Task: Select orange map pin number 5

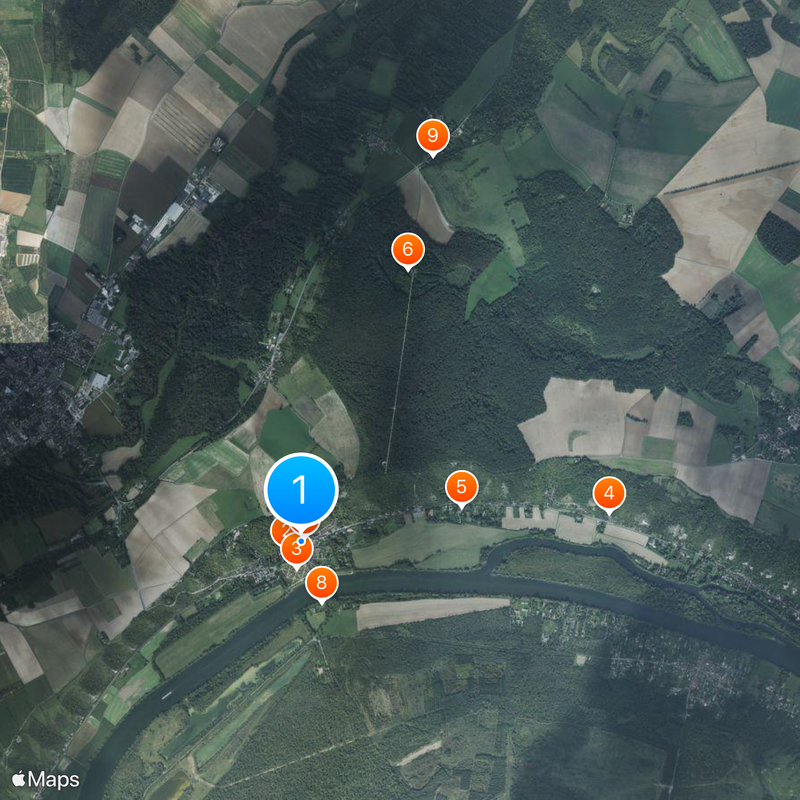Action: pyautogui.click(x=461, y=487)
